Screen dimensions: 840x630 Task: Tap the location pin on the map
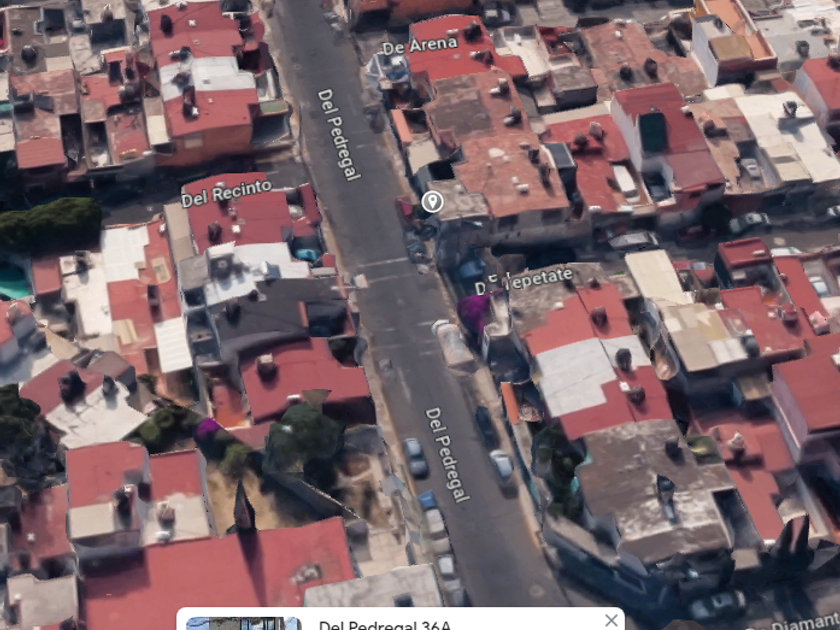[432, 202]
